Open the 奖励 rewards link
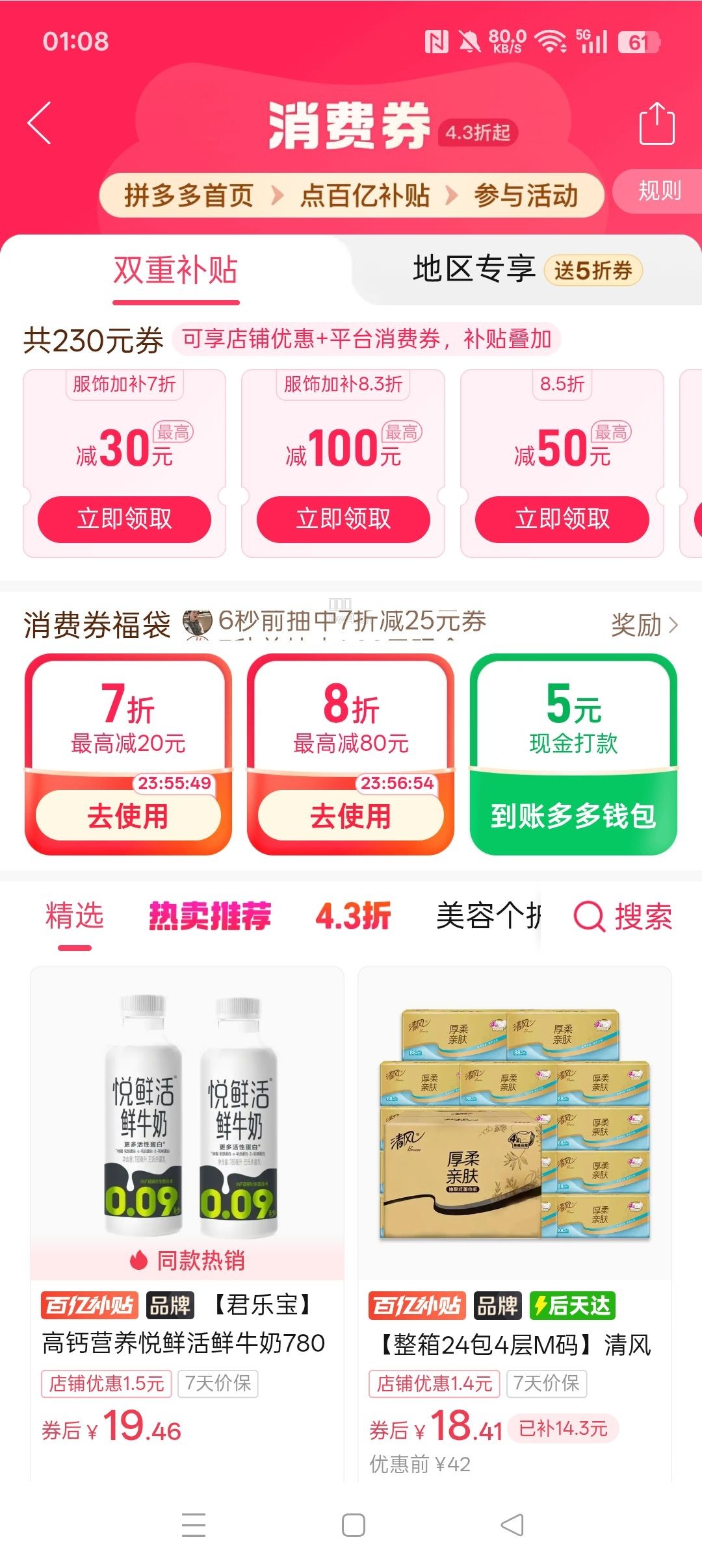The image size is (702, 1568). 644,625
